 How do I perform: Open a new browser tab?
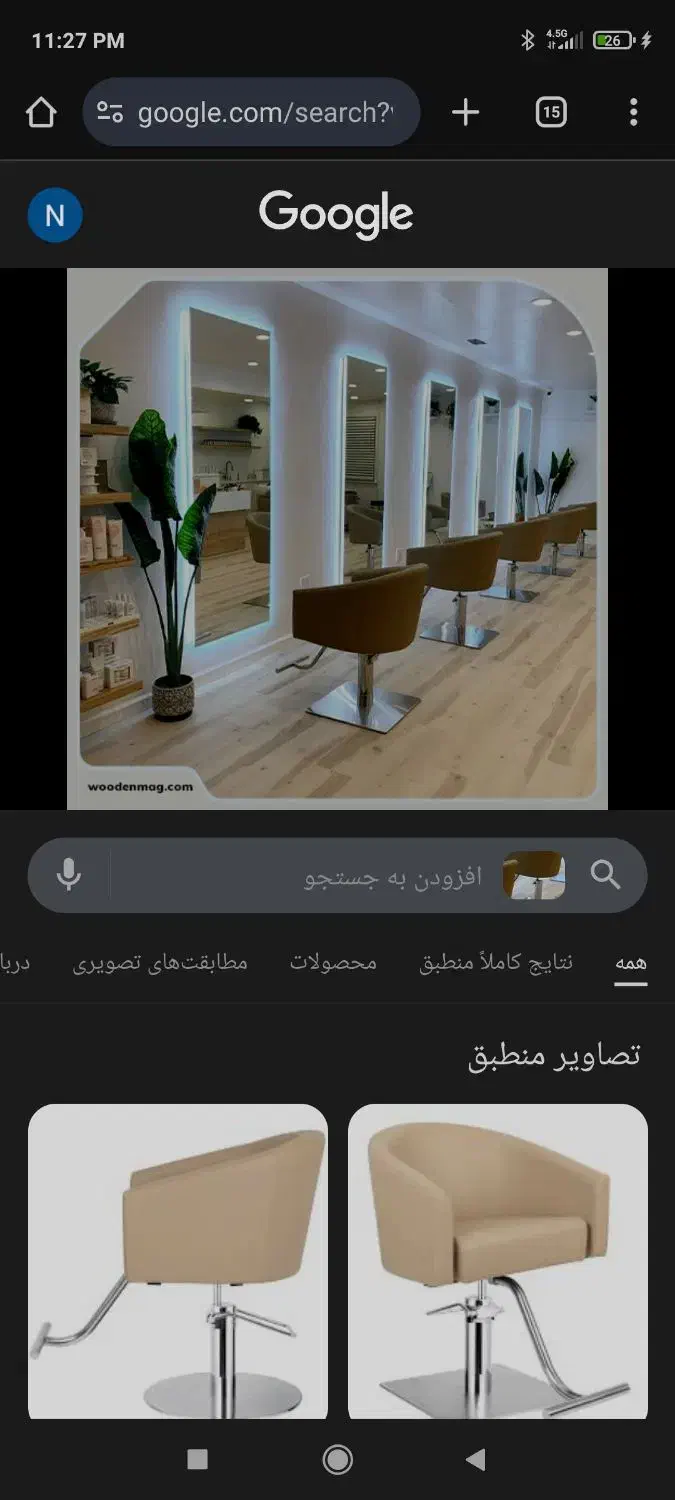pyautogui.click(x=465, y=113)
